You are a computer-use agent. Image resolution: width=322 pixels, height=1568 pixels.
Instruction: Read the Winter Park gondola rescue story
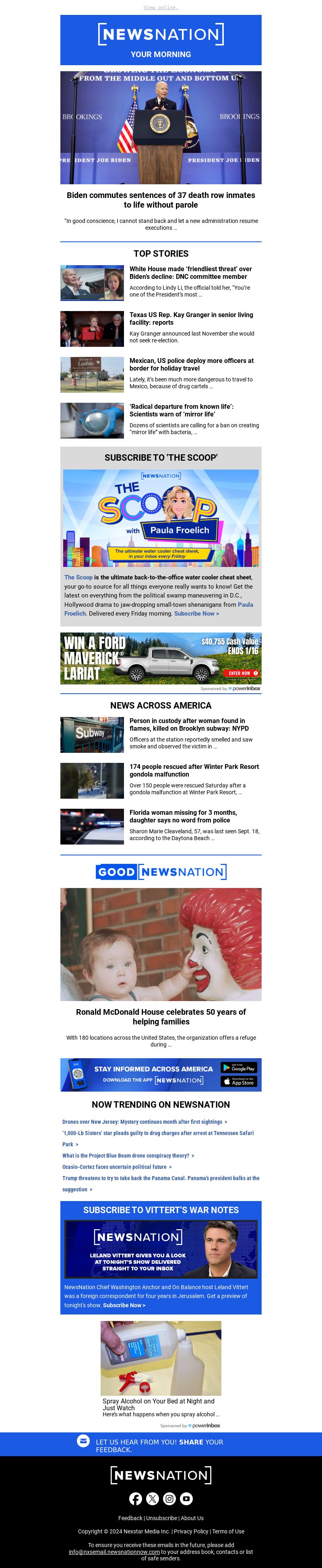point(194,770)
